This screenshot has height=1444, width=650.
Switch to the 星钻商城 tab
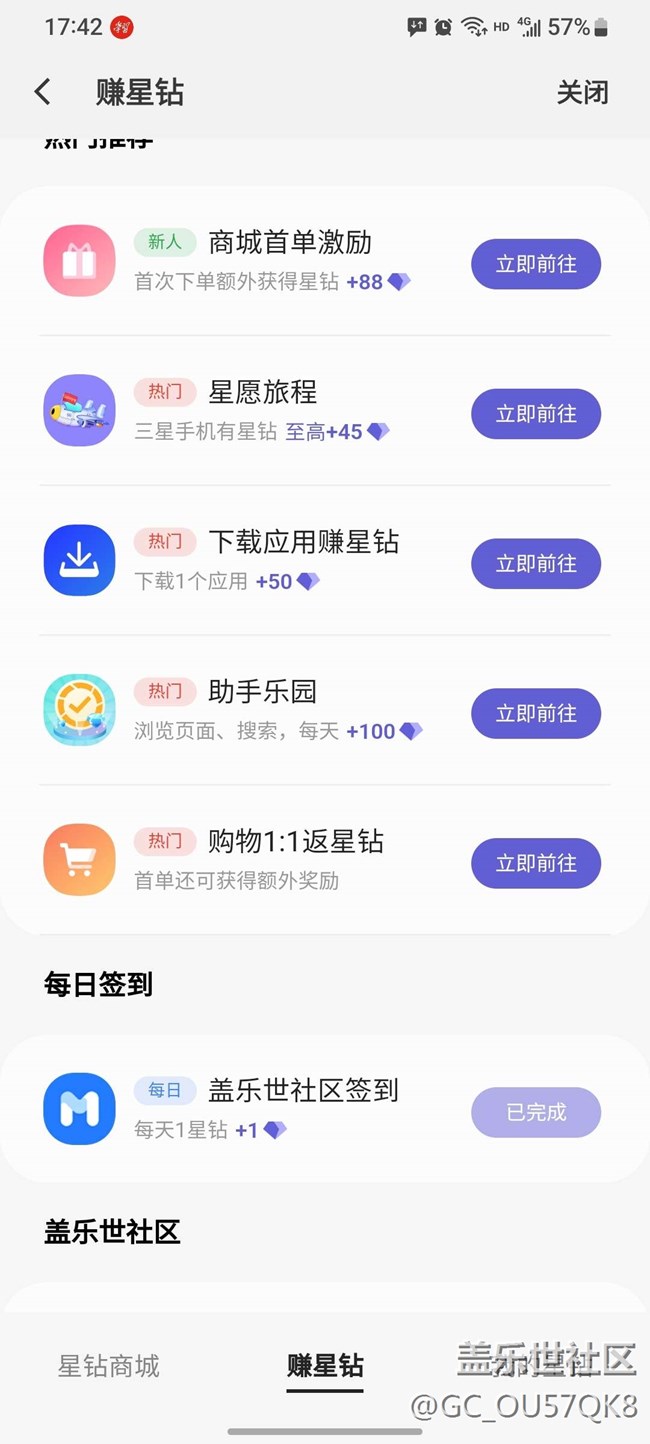click(109, 1366)
